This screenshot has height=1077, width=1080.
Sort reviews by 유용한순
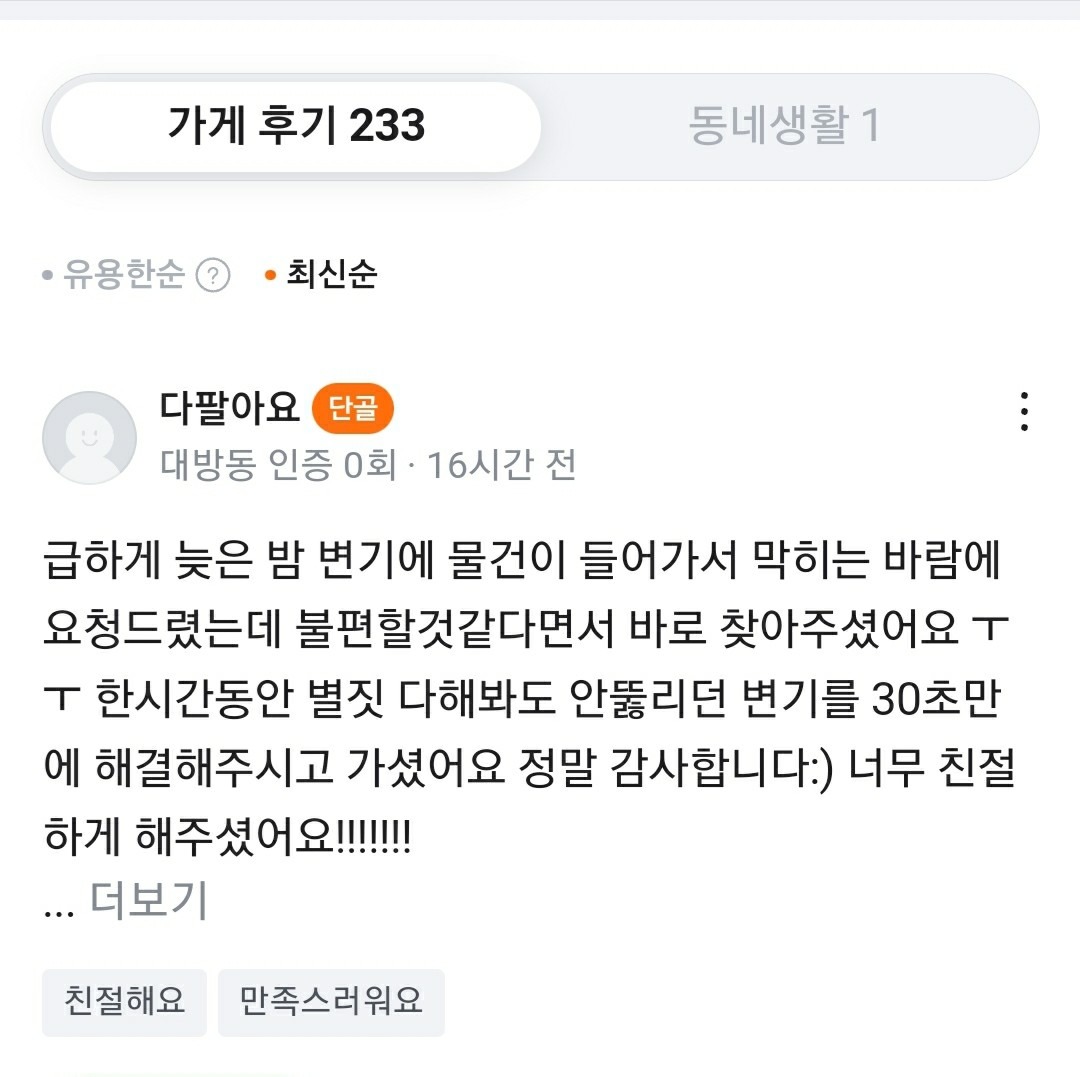tap(123, 274)
